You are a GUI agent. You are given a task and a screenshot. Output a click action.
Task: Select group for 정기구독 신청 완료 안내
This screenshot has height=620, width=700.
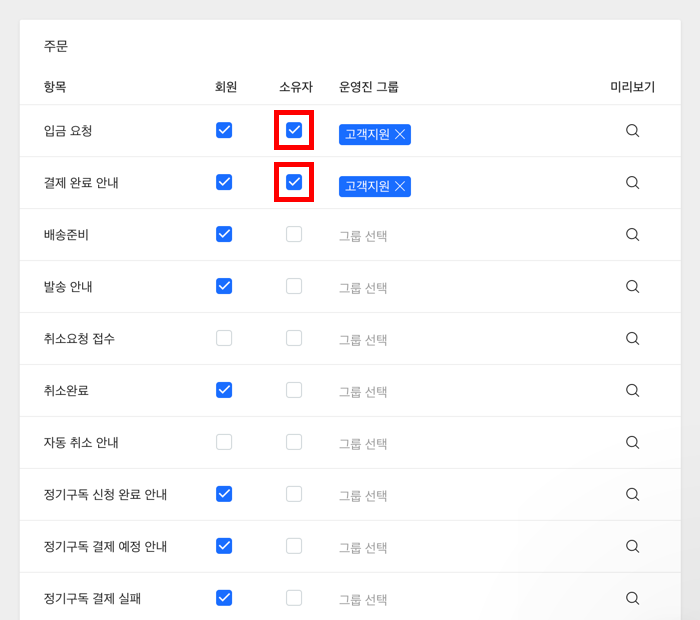pos(363,496)
